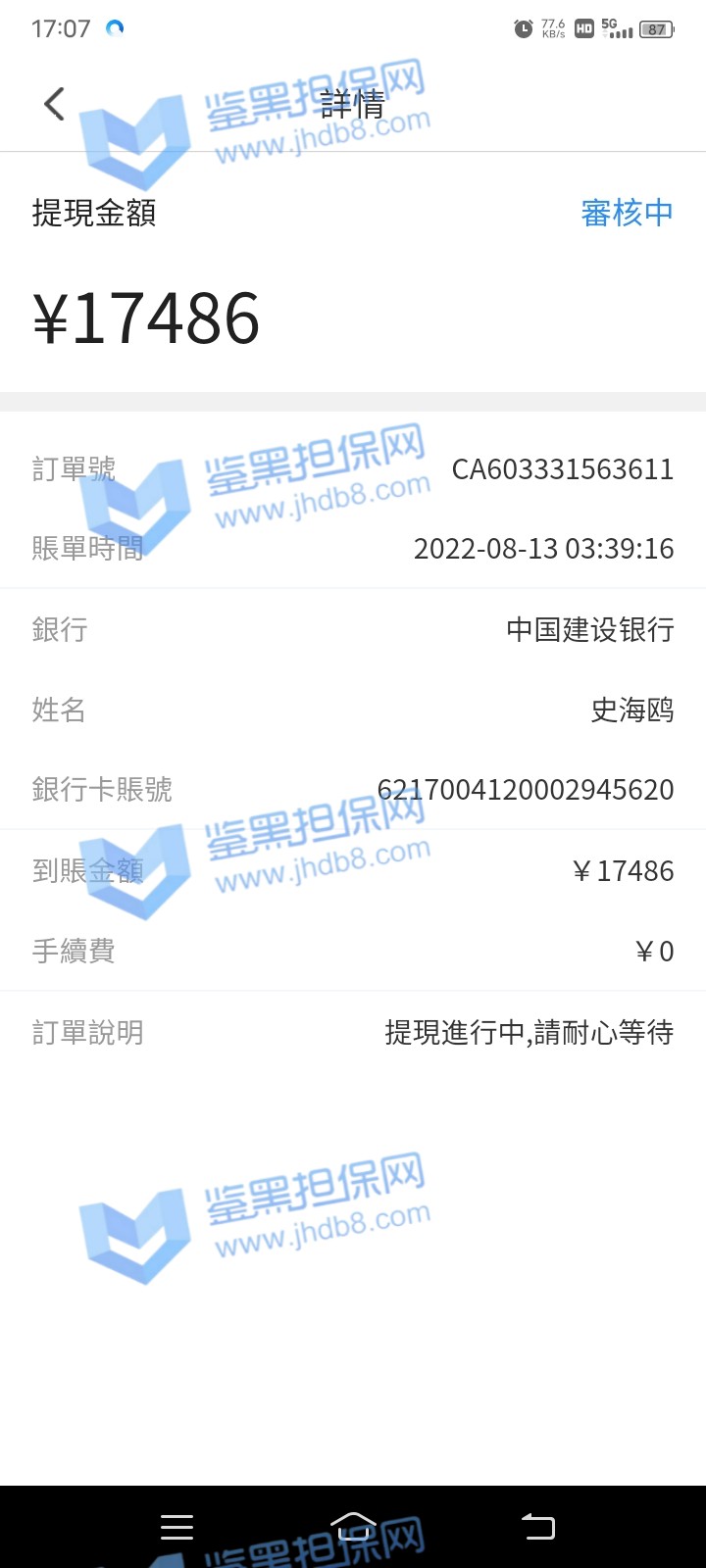Tap the system back button
Image resolution: width=706 pixels, height=1568 pixels.
(x=537, y=1527)
